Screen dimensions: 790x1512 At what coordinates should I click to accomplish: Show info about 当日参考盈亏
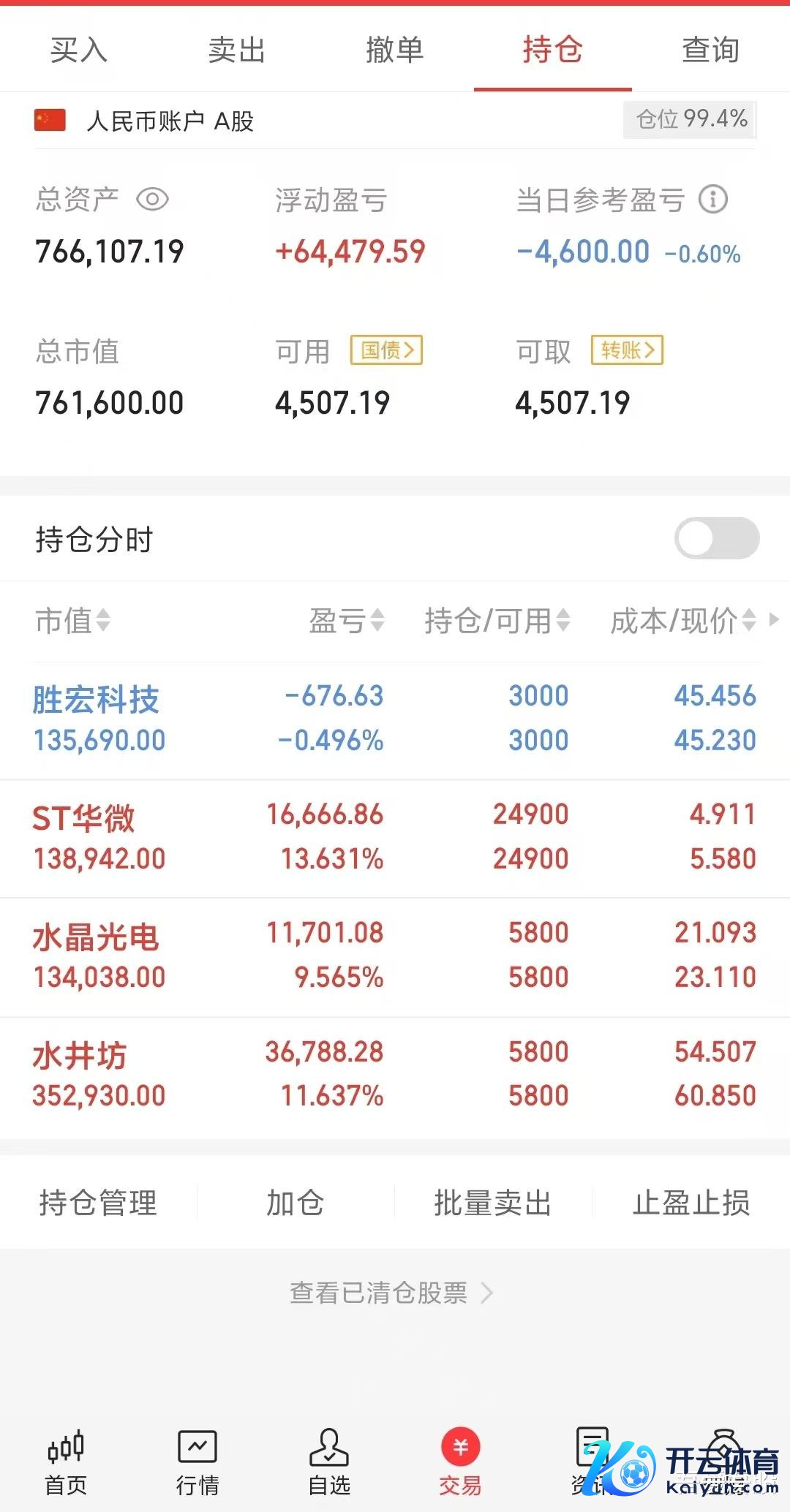coord(713,199)
